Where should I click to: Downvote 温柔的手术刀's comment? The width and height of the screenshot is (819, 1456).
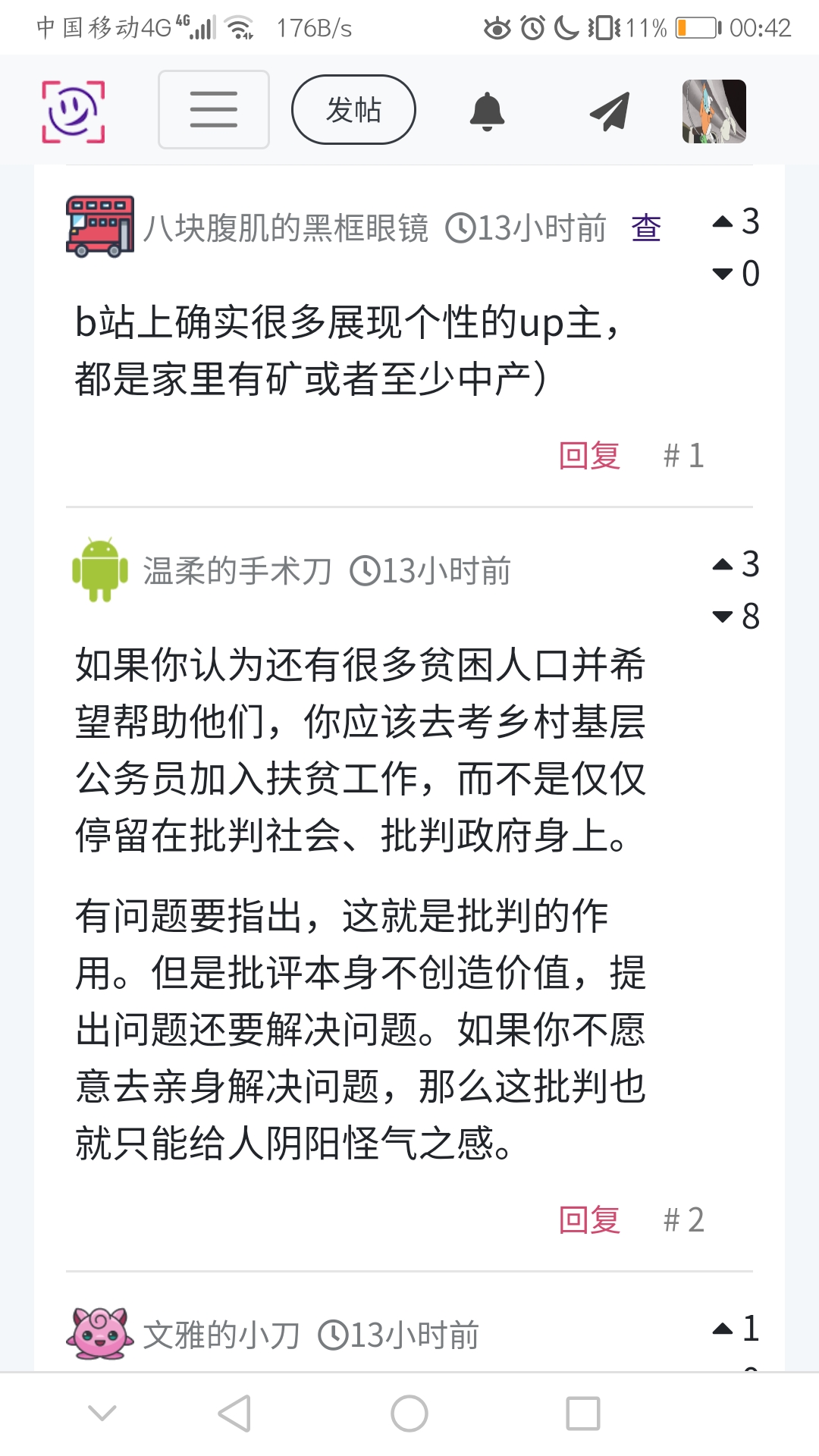pos(723,617)
